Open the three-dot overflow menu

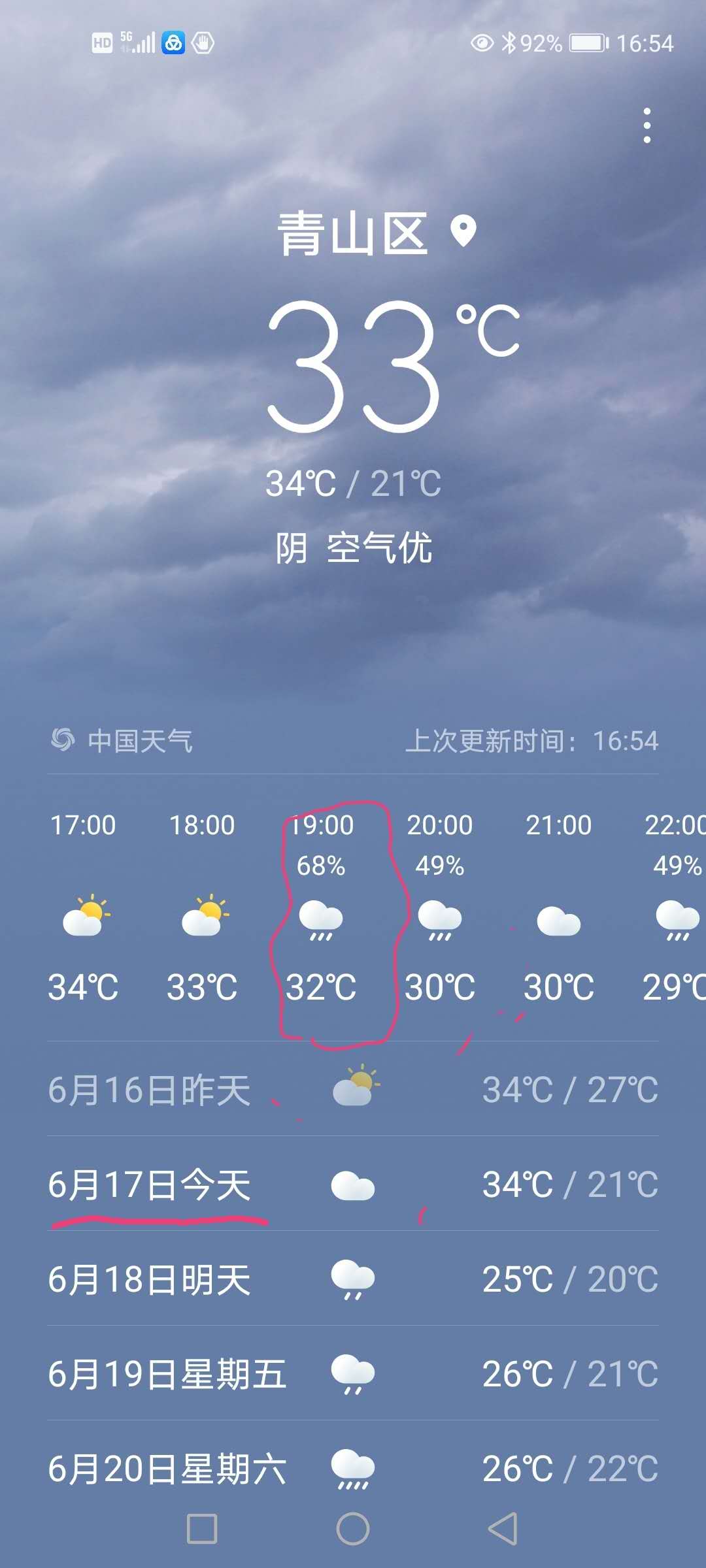[x=647, y=125]
